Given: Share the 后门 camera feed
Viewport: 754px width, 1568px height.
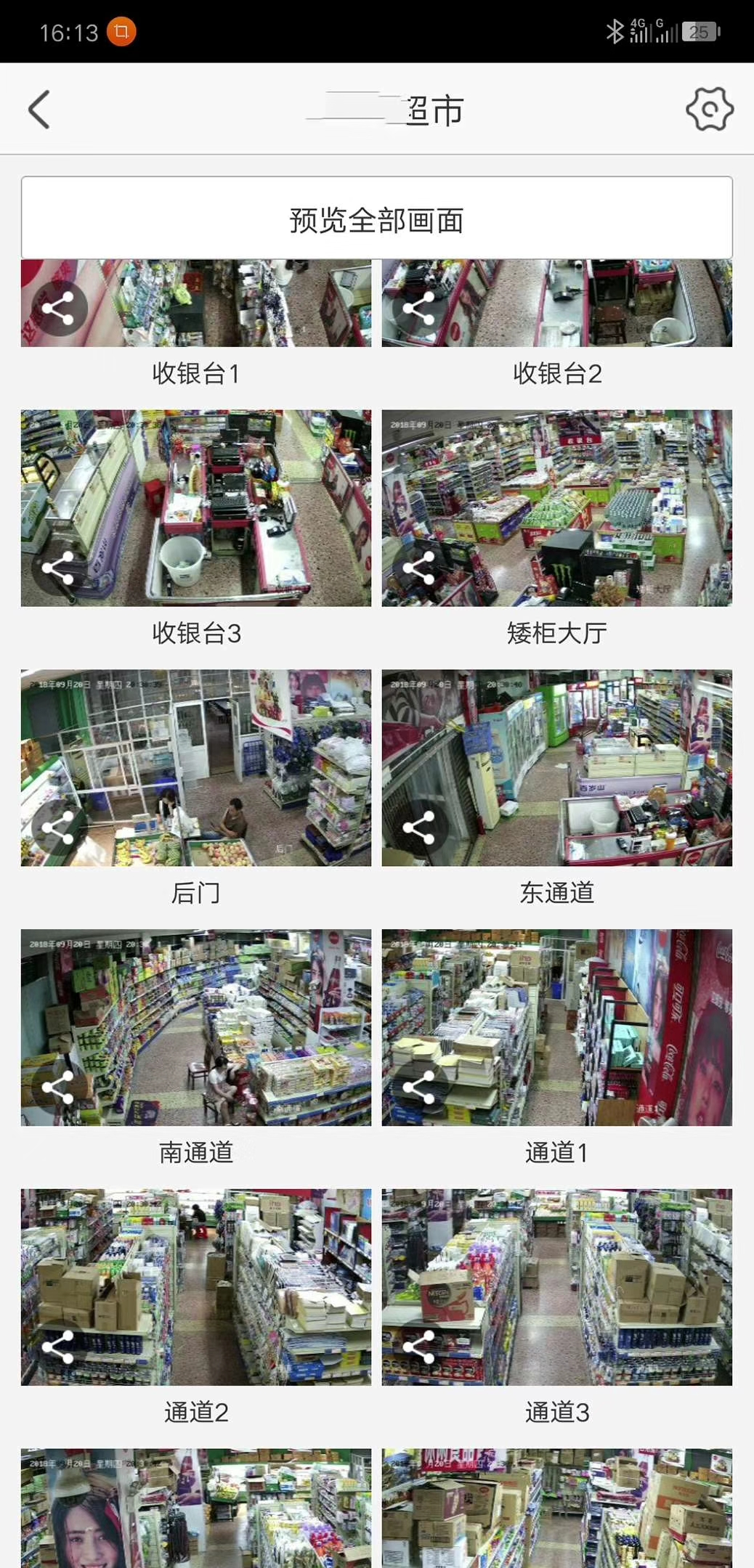Looking at the screenshot, I should tap(58, 828).
